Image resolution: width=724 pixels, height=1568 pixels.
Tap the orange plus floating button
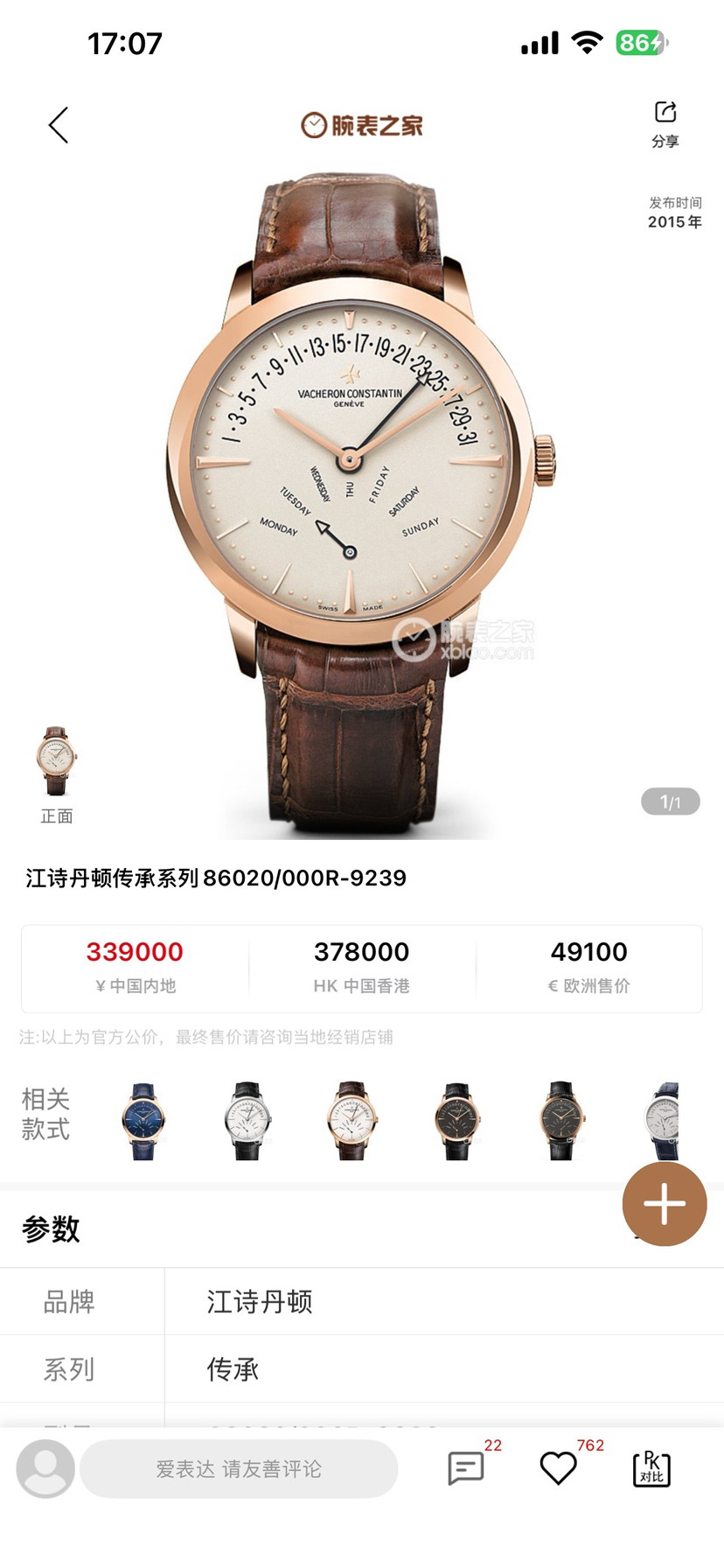point(665,1204)
